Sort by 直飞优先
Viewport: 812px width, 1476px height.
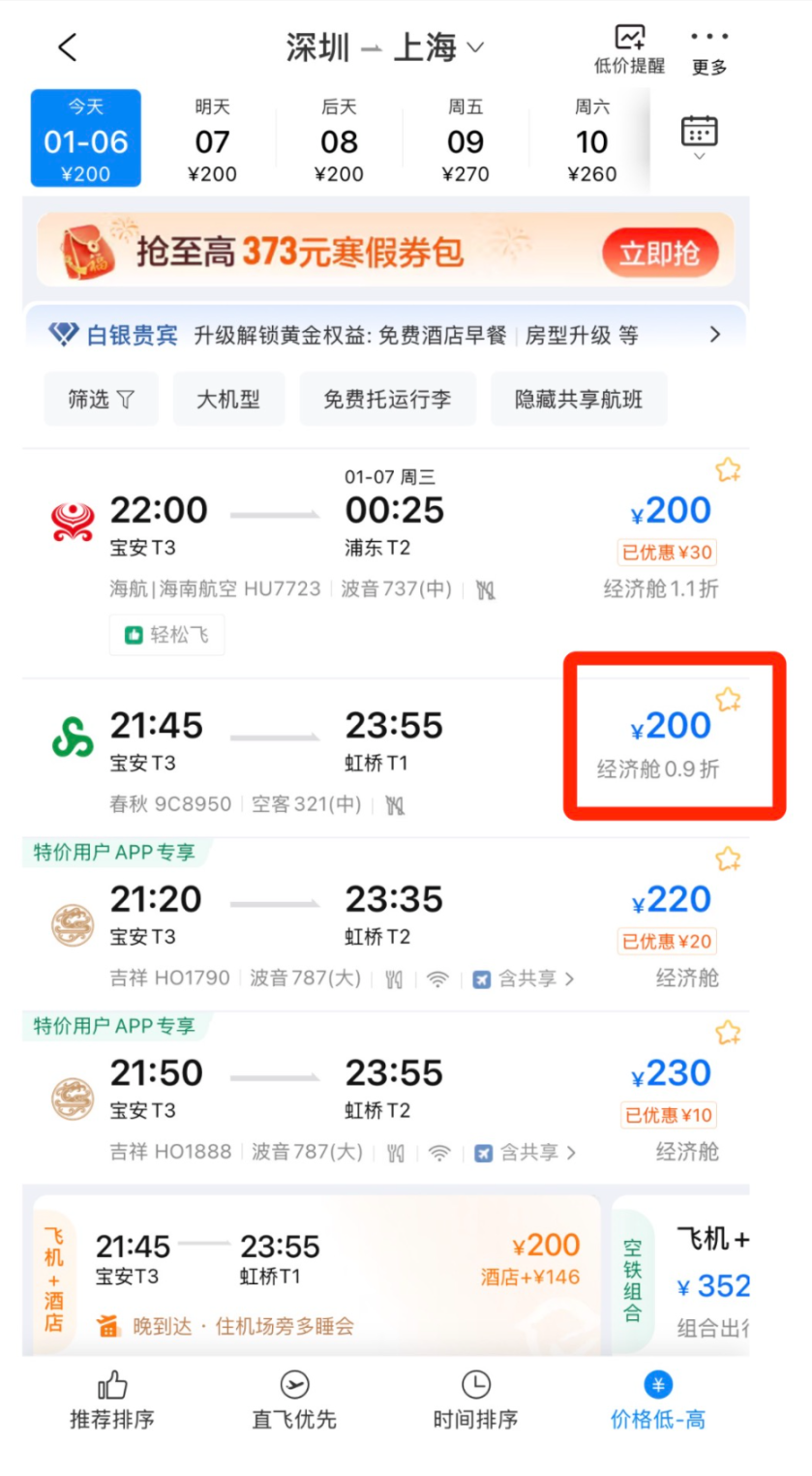click(294, 1400)
